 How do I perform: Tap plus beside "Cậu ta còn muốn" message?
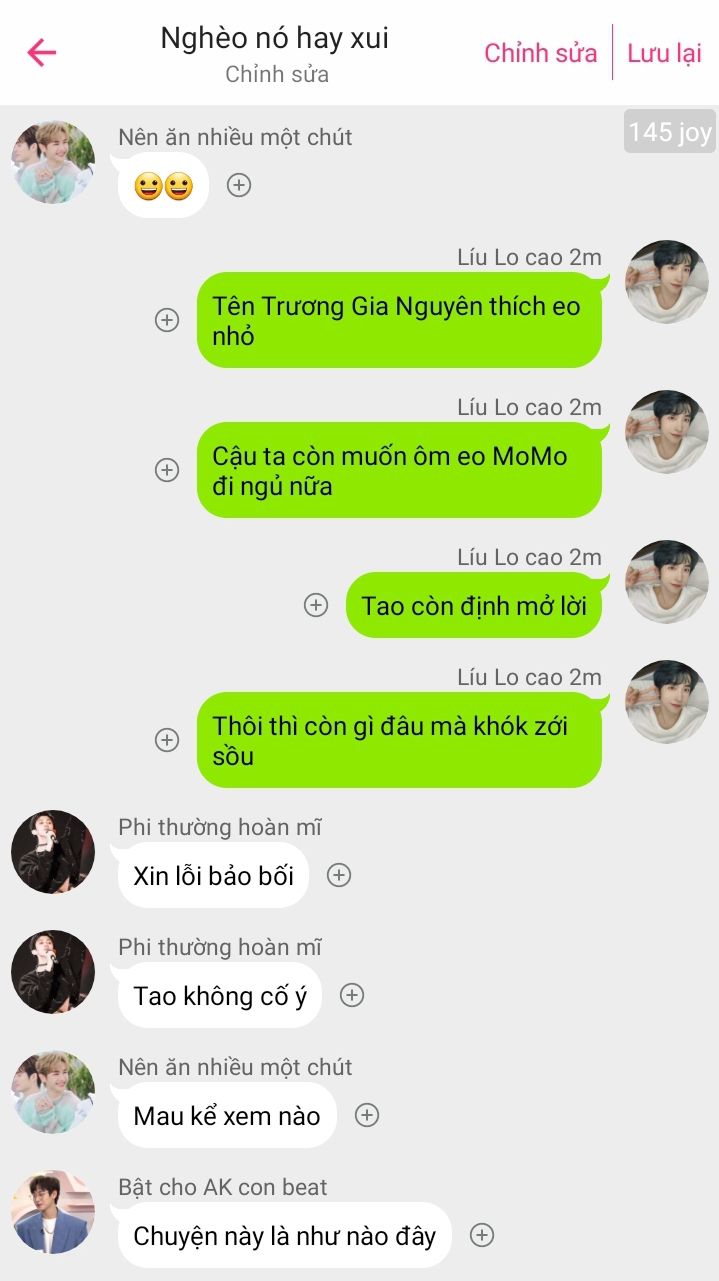click(167, 470)
